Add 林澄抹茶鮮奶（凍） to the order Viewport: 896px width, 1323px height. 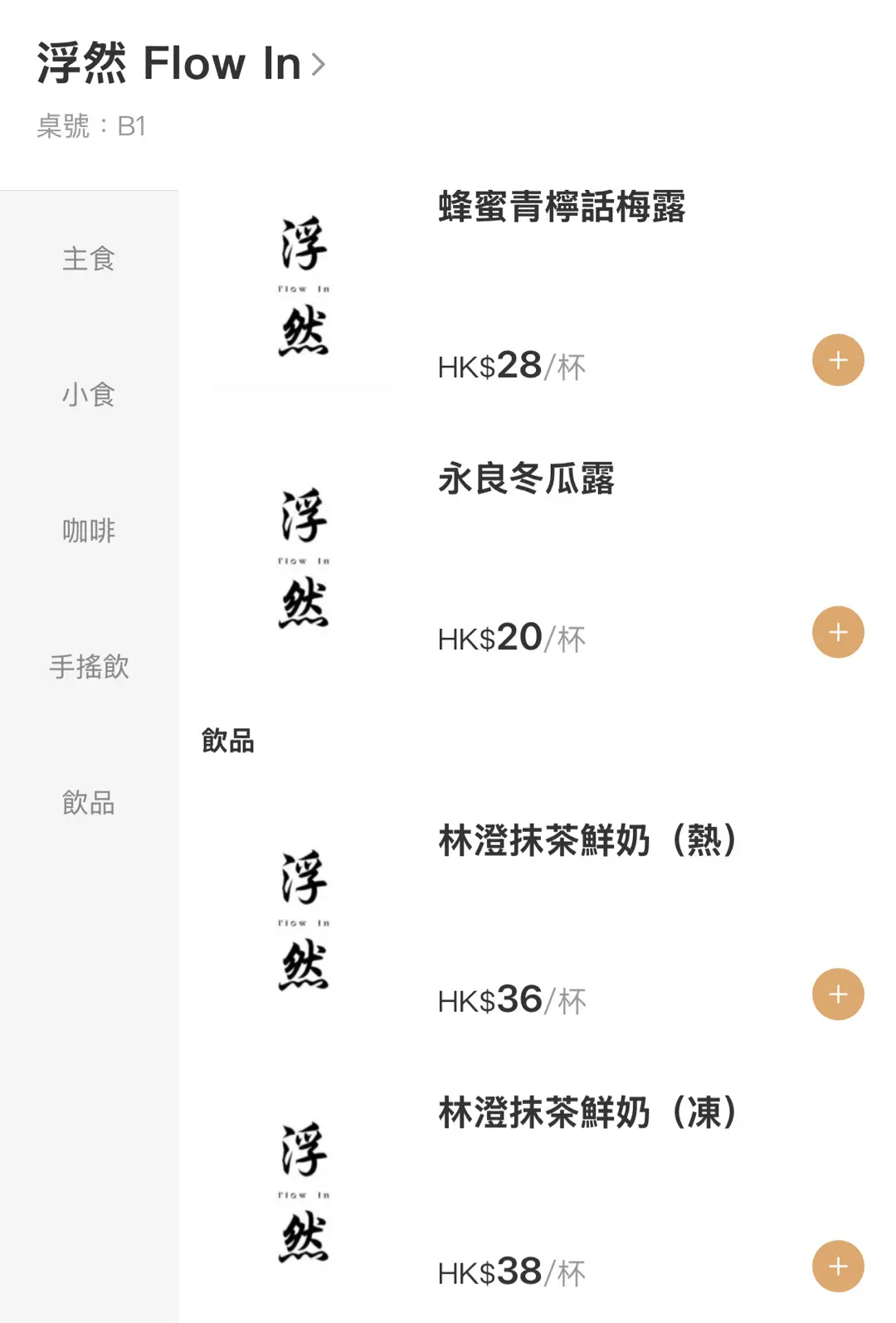coord(838,1266)
